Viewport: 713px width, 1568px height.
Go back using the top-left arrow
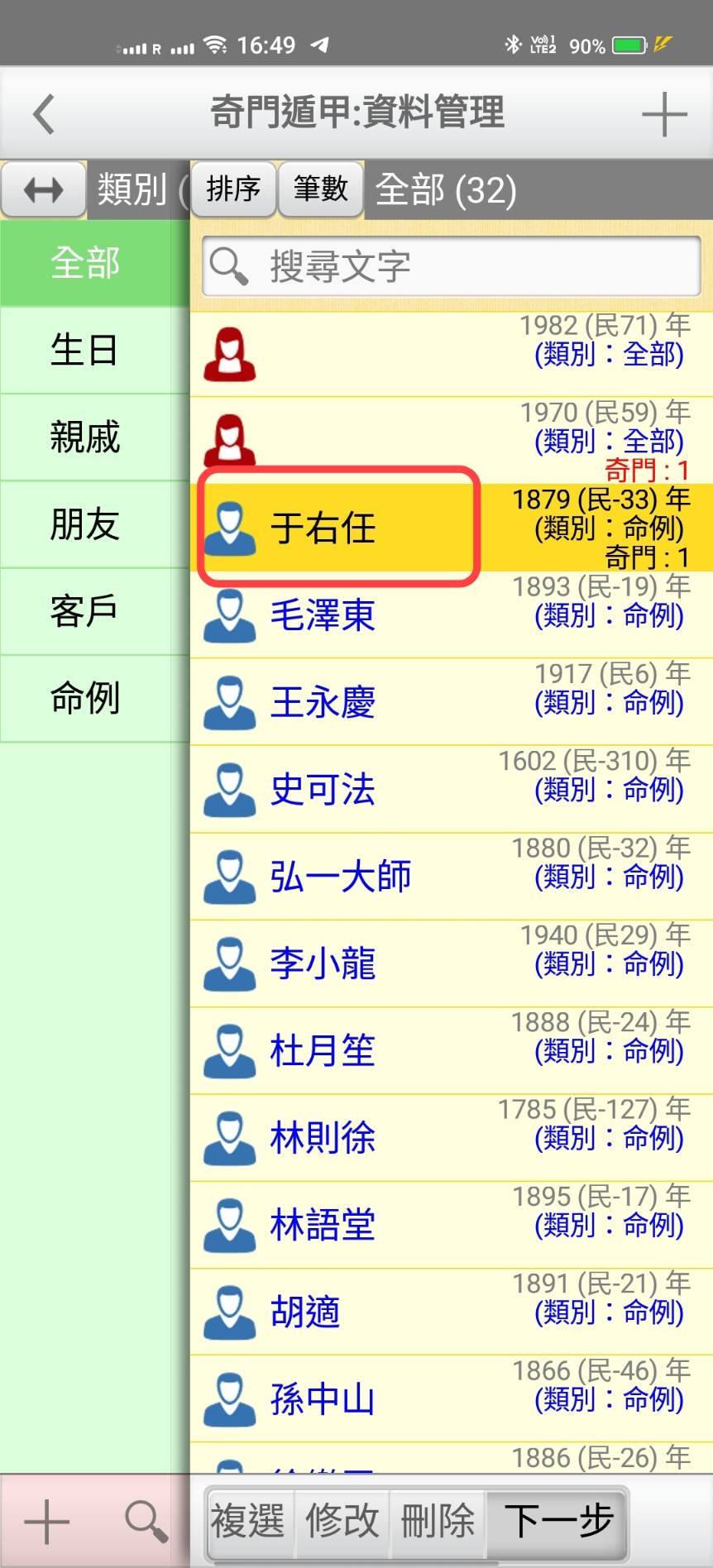tap(43, 113)
